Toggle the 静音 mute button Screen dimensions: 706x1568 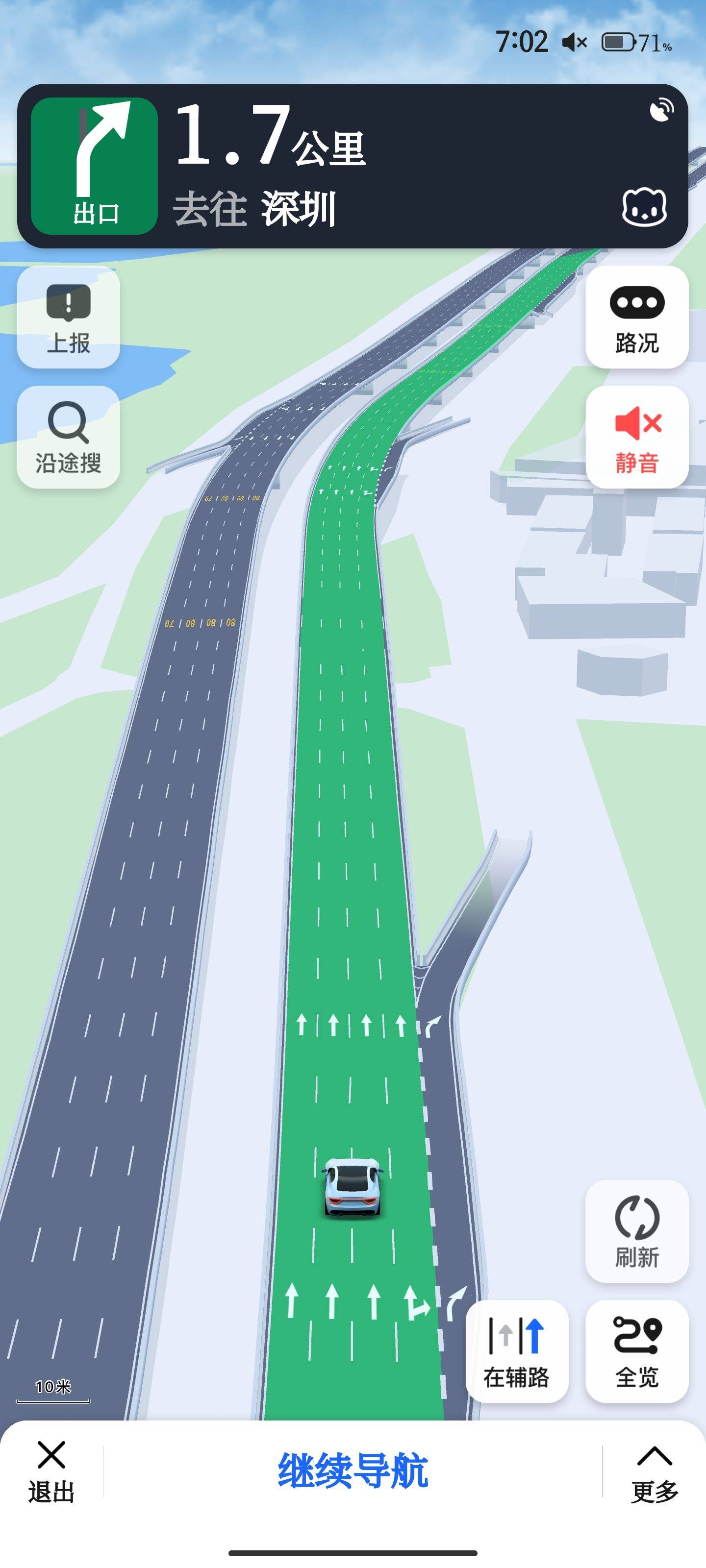click(636, 437)
